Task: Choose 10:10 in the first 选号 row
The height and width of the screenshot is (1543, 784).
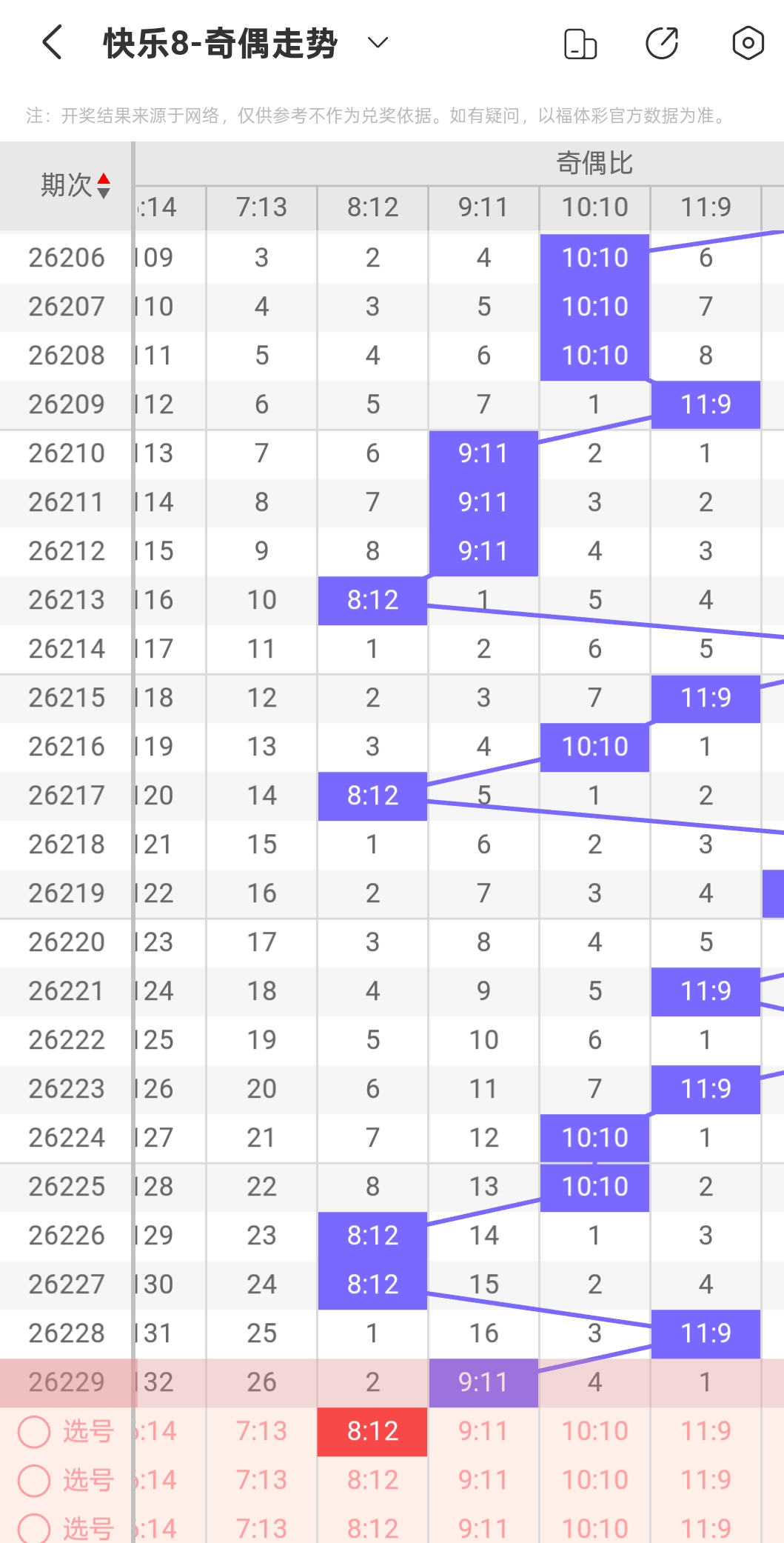Action: [x=595, y=1431]
